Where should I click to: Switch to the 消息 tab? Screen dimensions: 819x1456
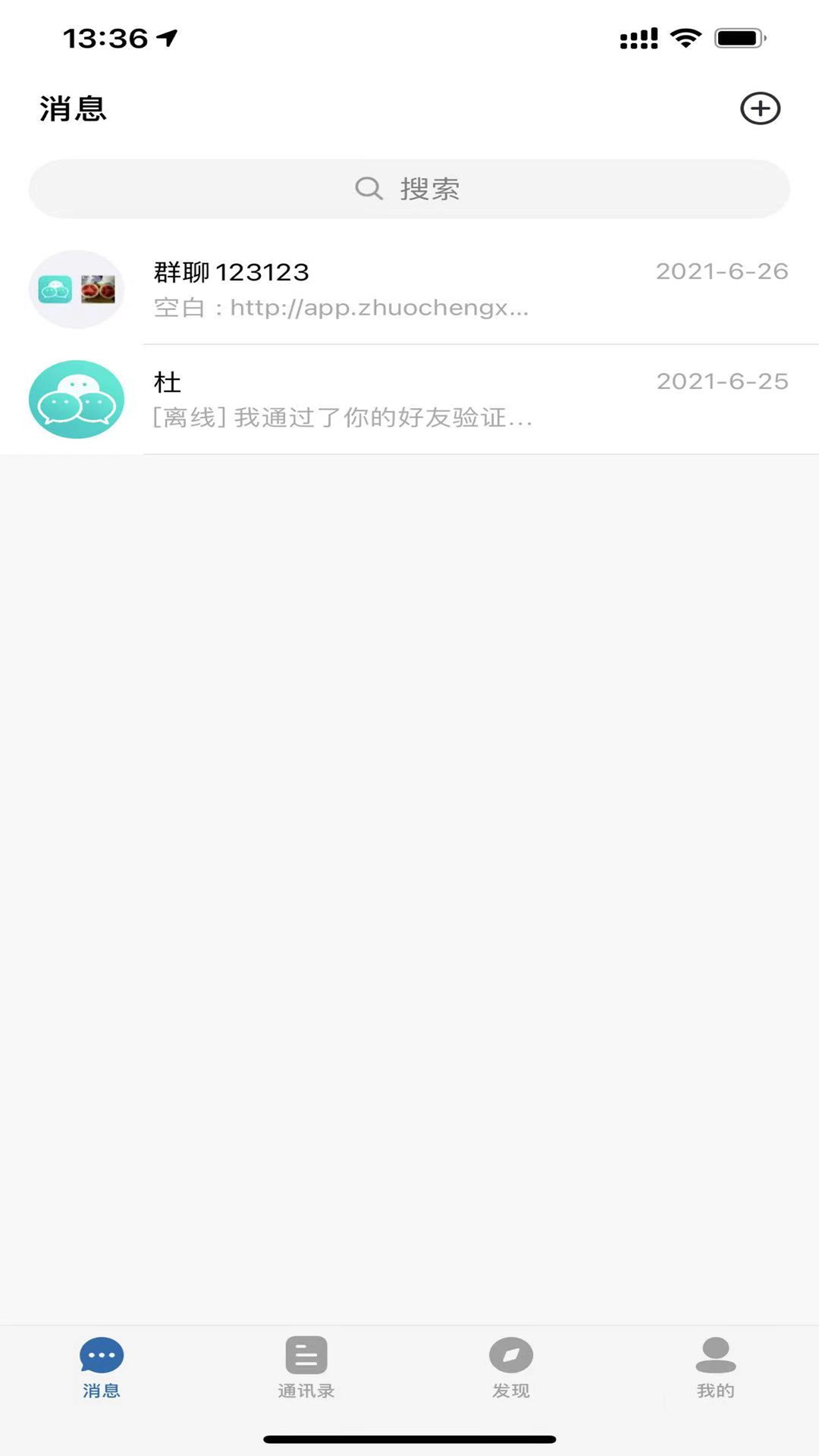tap(102, 1367)
